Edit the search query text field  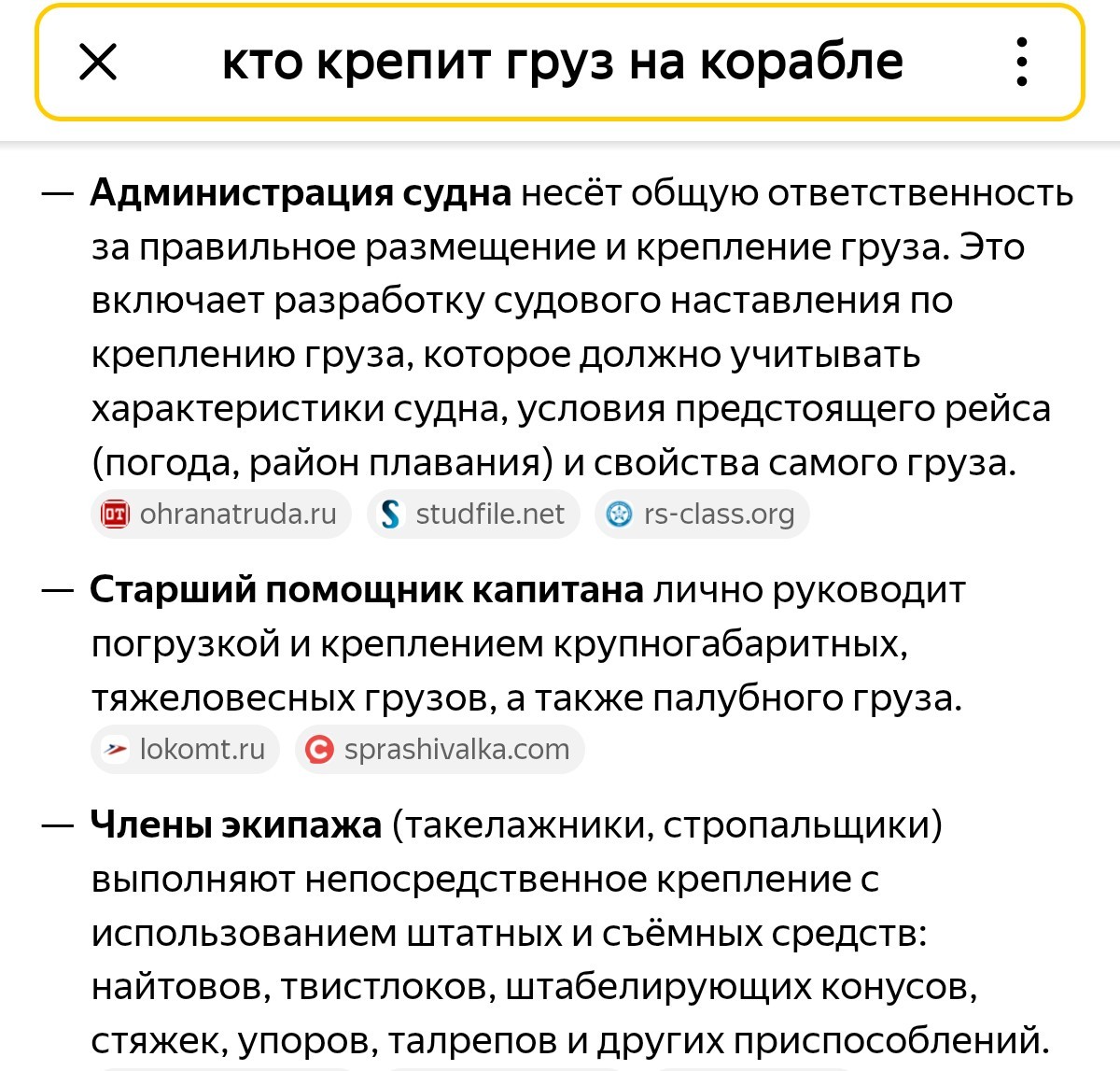[562, 63]
